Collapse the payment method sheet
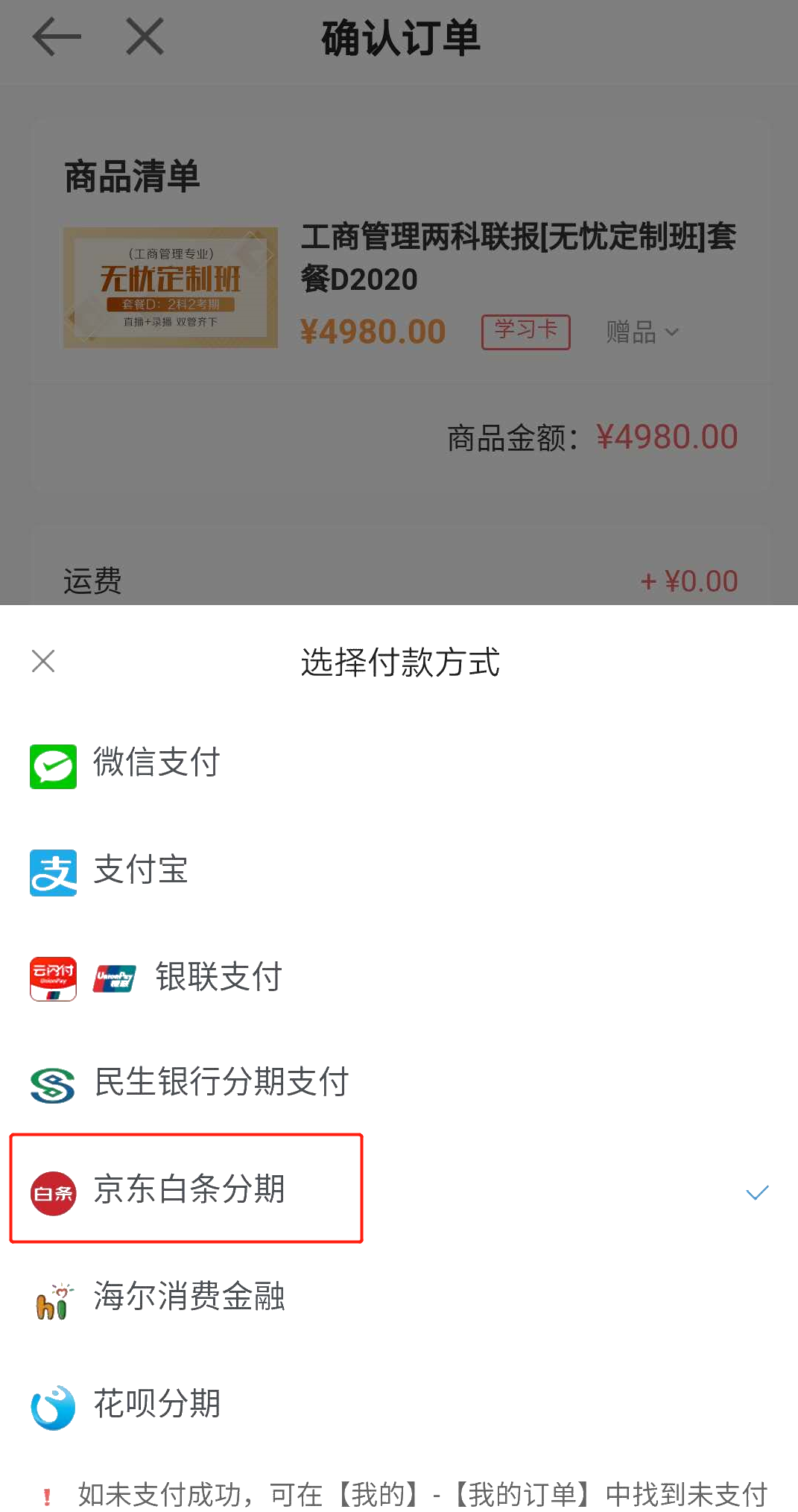This screenshot has width=798, height=1512. pos(42,660)
